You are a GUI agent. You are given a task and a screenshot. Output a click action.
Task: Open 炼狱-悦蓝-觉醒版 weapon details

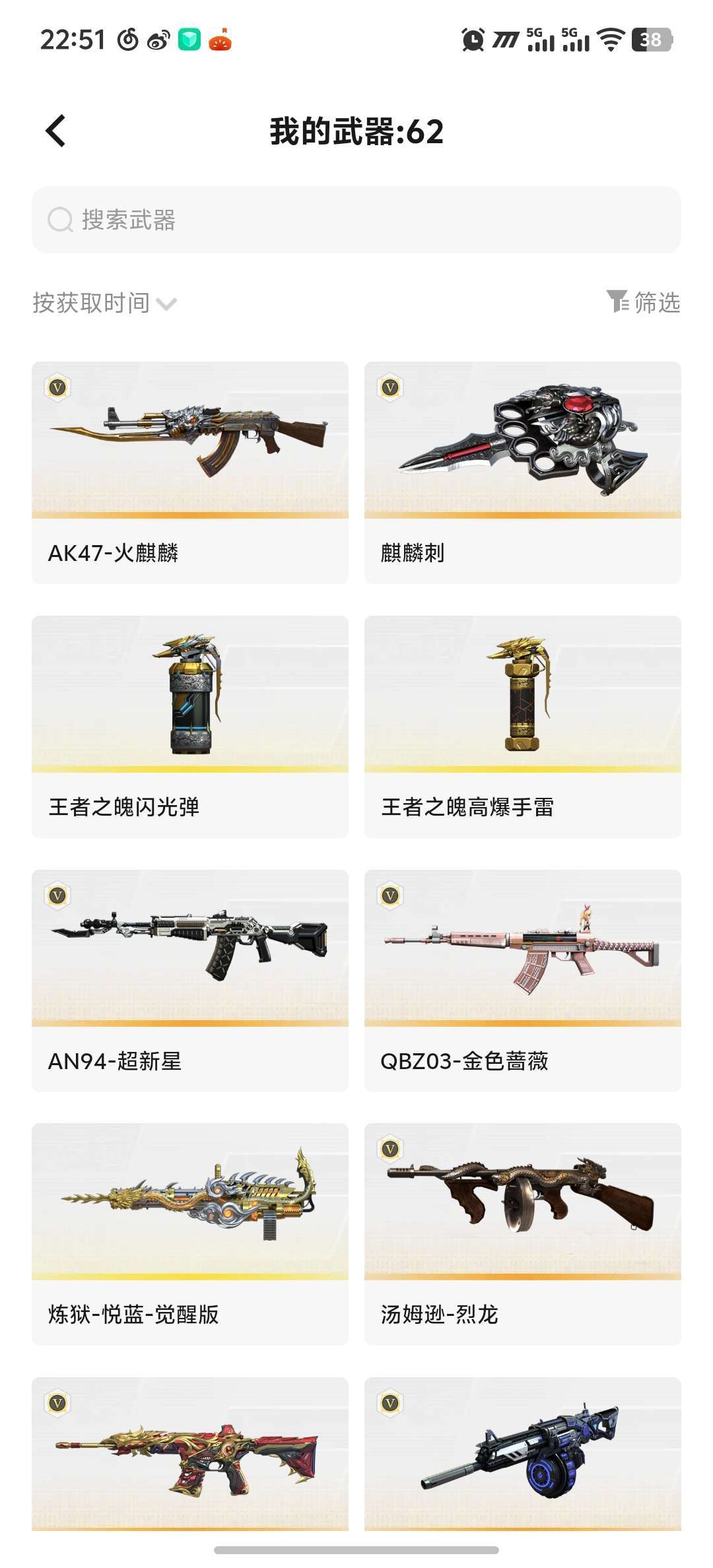[x=190, y=1234]
